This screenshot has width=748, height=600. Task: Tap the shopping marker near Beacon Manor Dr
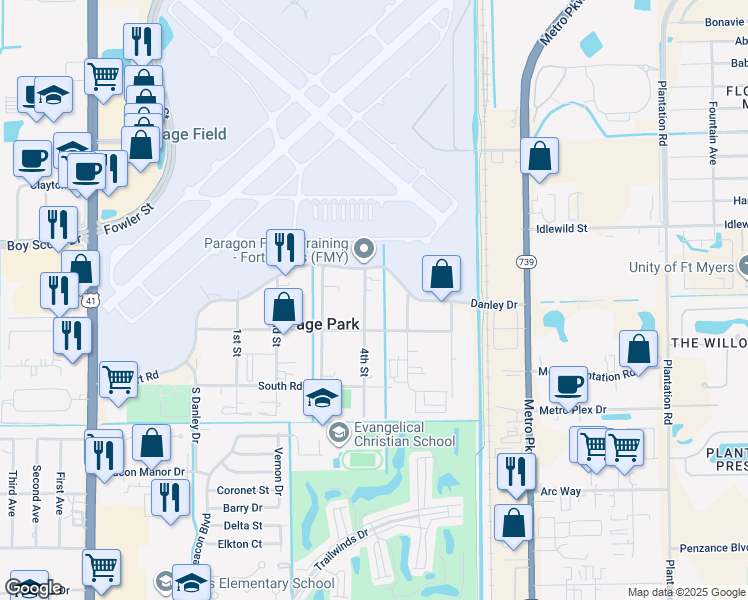152,443
